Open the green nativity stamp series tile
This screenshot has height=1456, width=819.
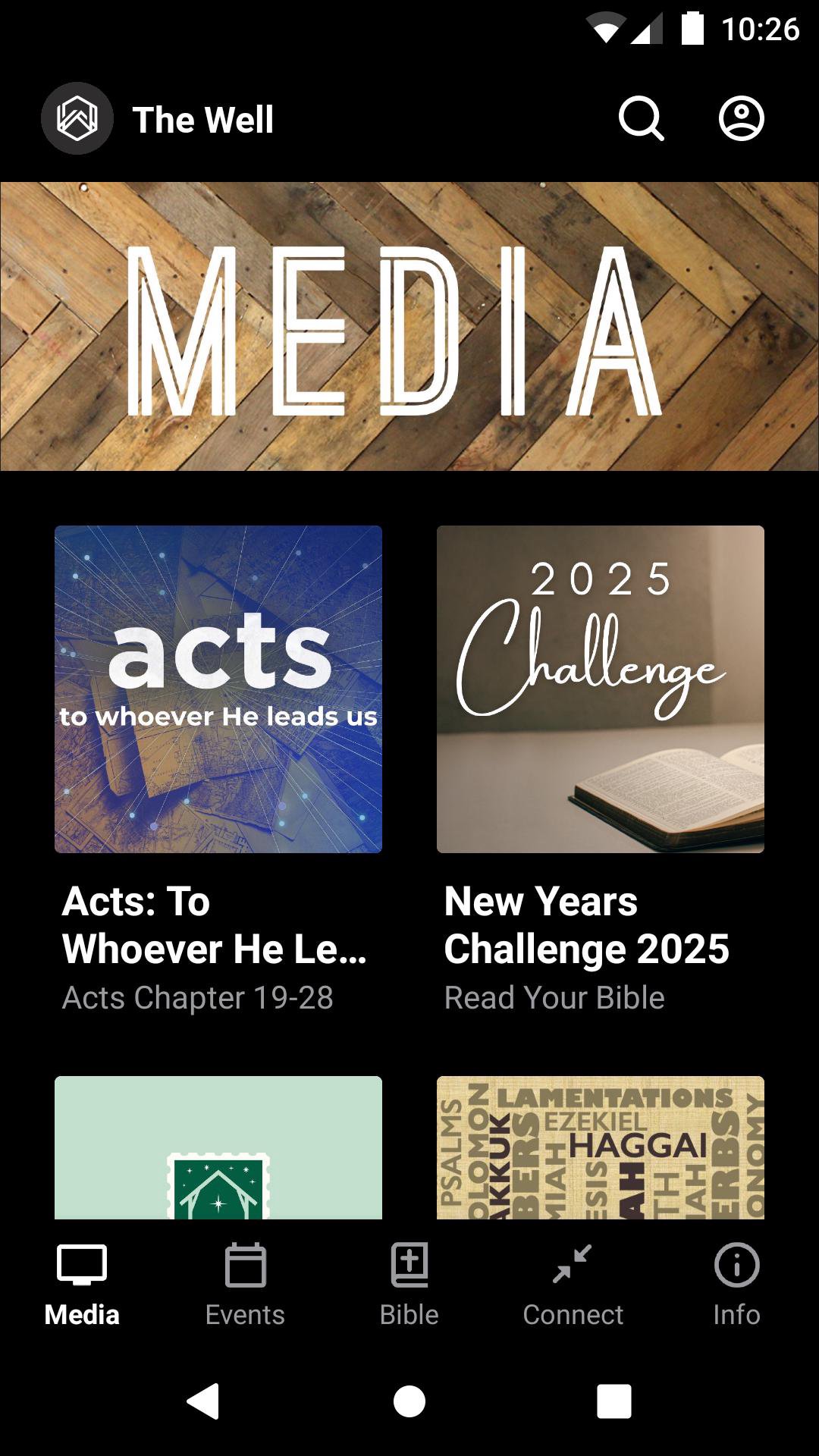[218, 1147]
